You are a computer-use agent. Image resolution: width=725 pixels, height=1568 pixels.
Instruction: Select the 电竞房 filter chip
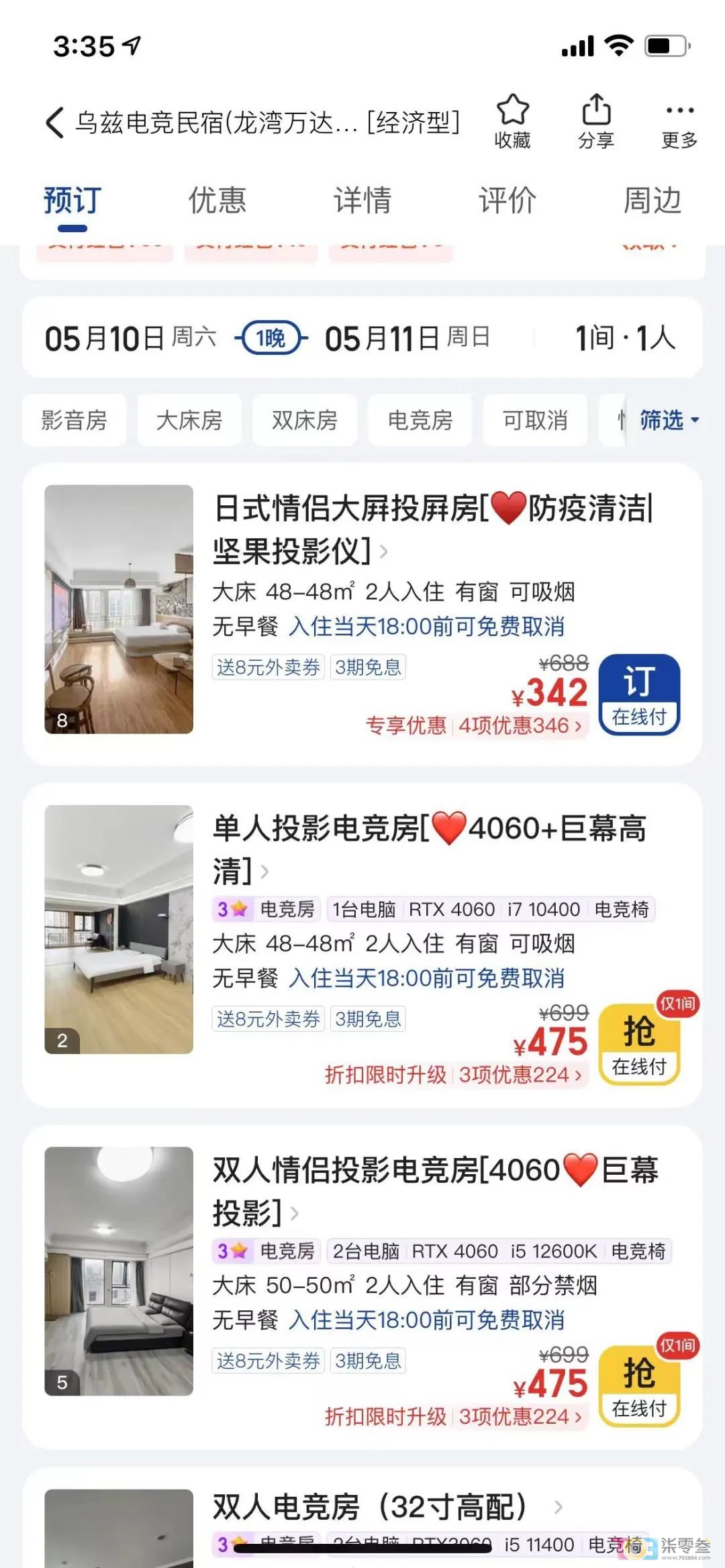420,421
